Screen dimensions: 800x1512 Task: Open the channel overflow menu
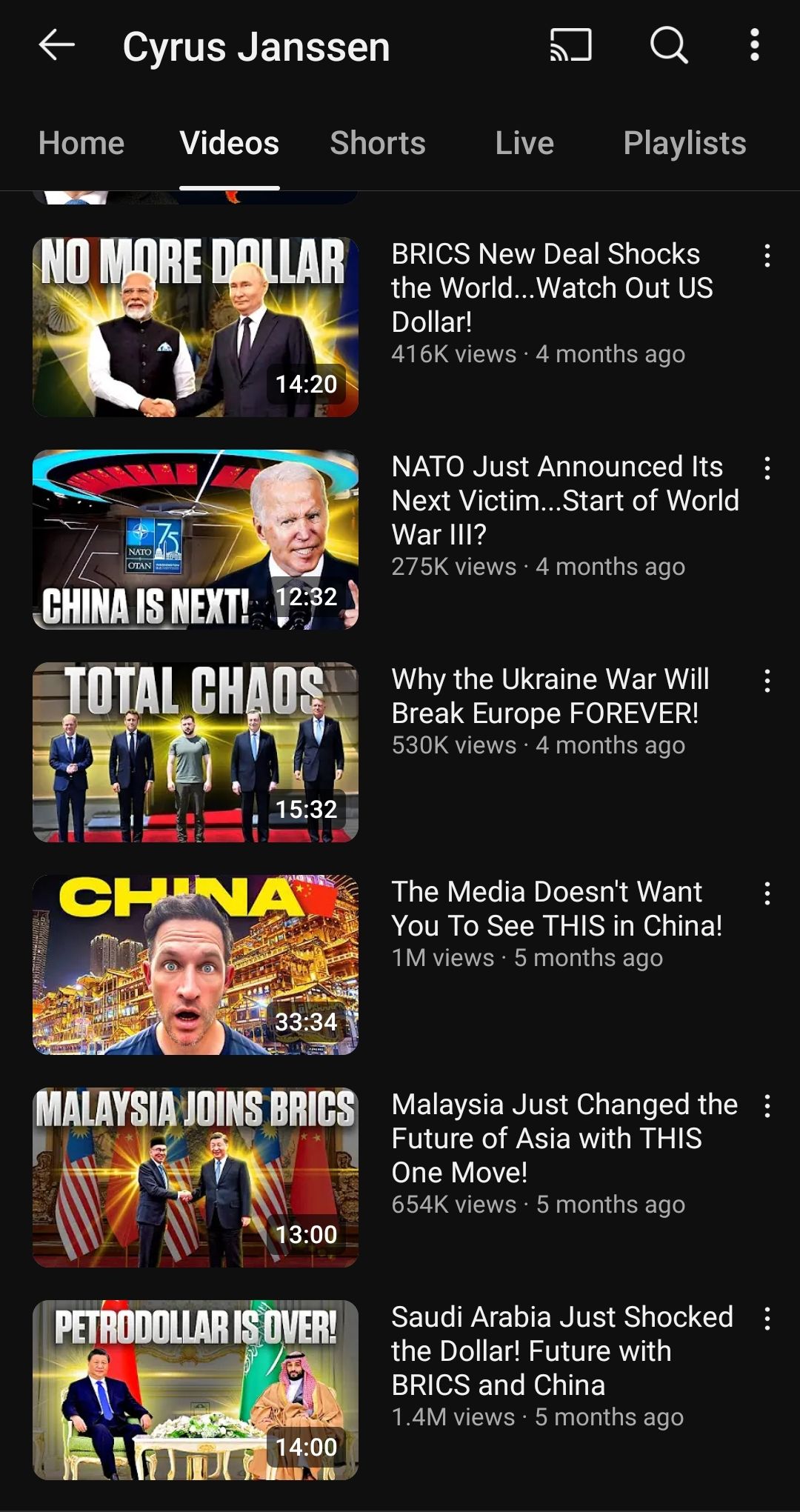pos(754,46)
